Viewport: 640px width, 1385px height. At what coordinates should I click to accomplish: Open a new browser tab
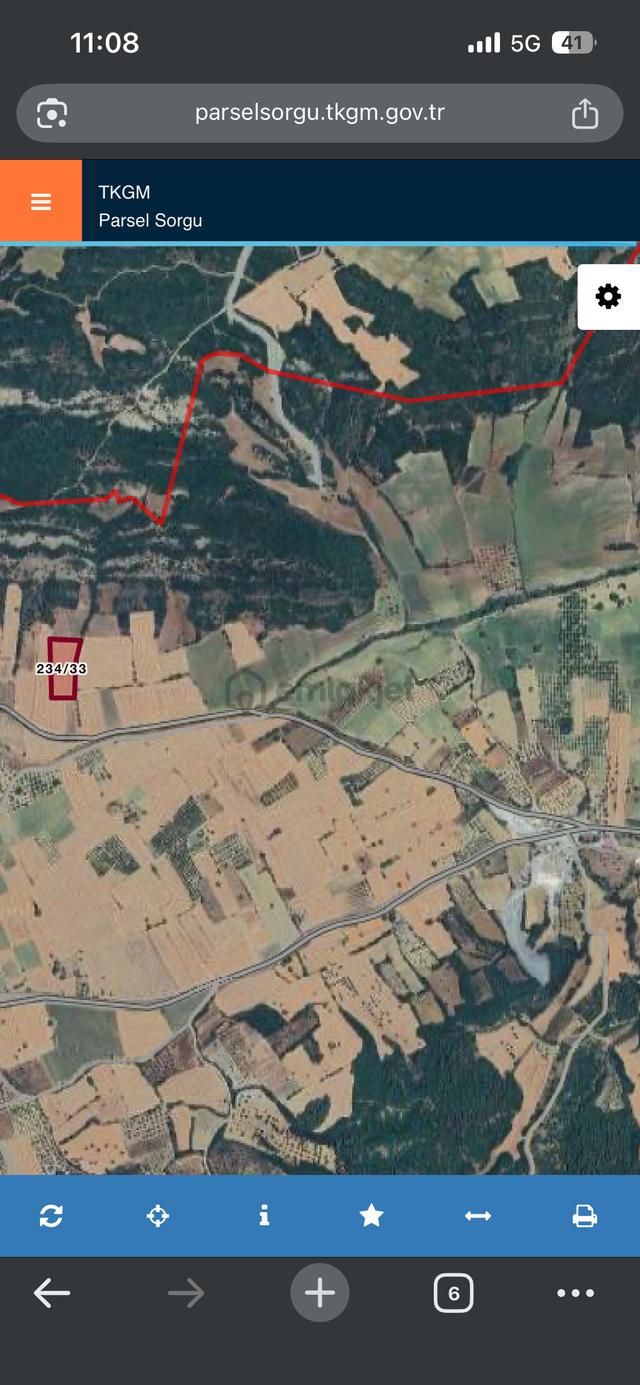click(320, 1293)
